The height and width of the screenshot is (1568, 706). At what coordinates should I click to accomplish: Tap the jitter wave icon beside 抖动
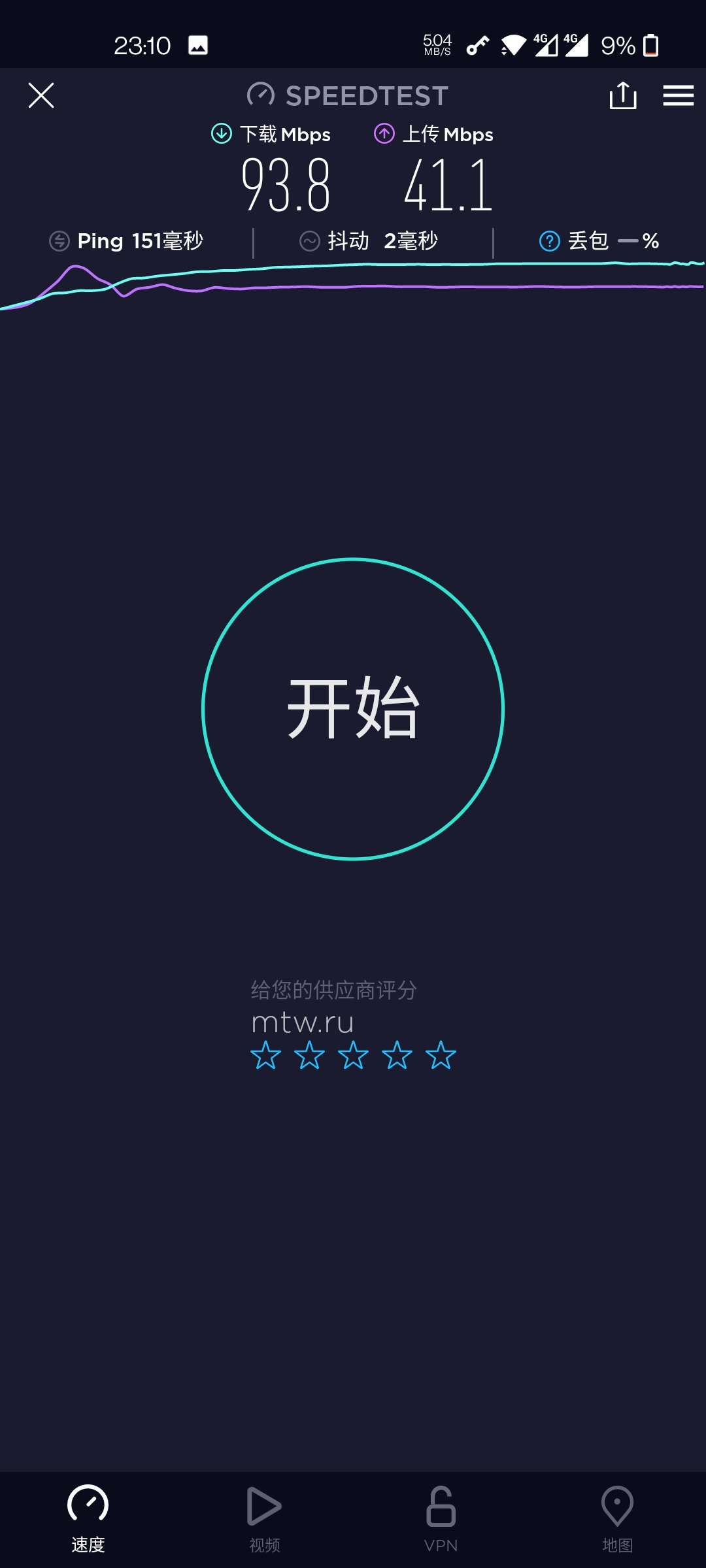[311, 240]
